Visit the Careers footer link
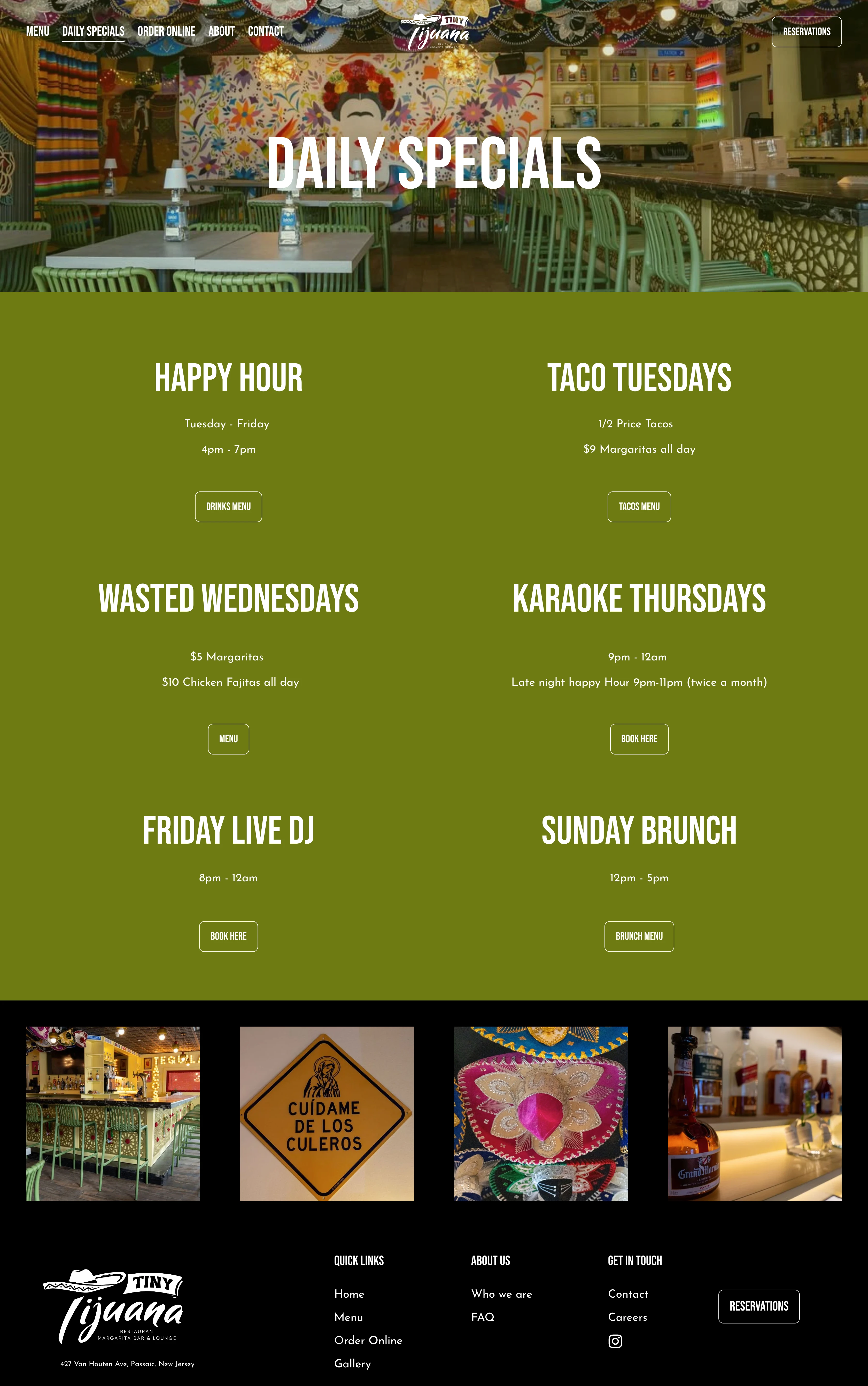Viewport: 868px width, 1386px height. pyautogui.click(x=627, y=1316)
